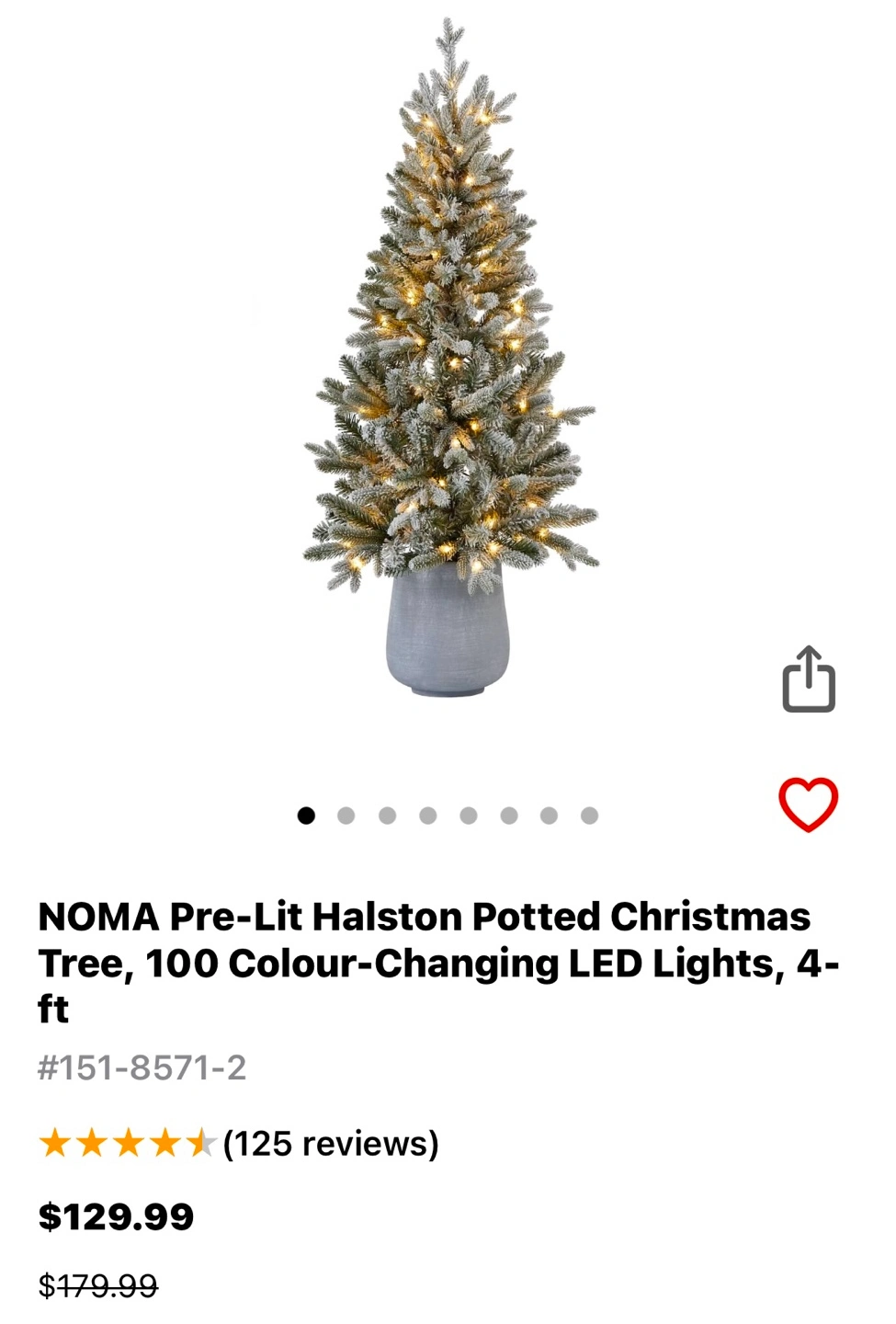Jump to the second image dot
Viewport: 896px width, 1324px height.
(346, 816)
